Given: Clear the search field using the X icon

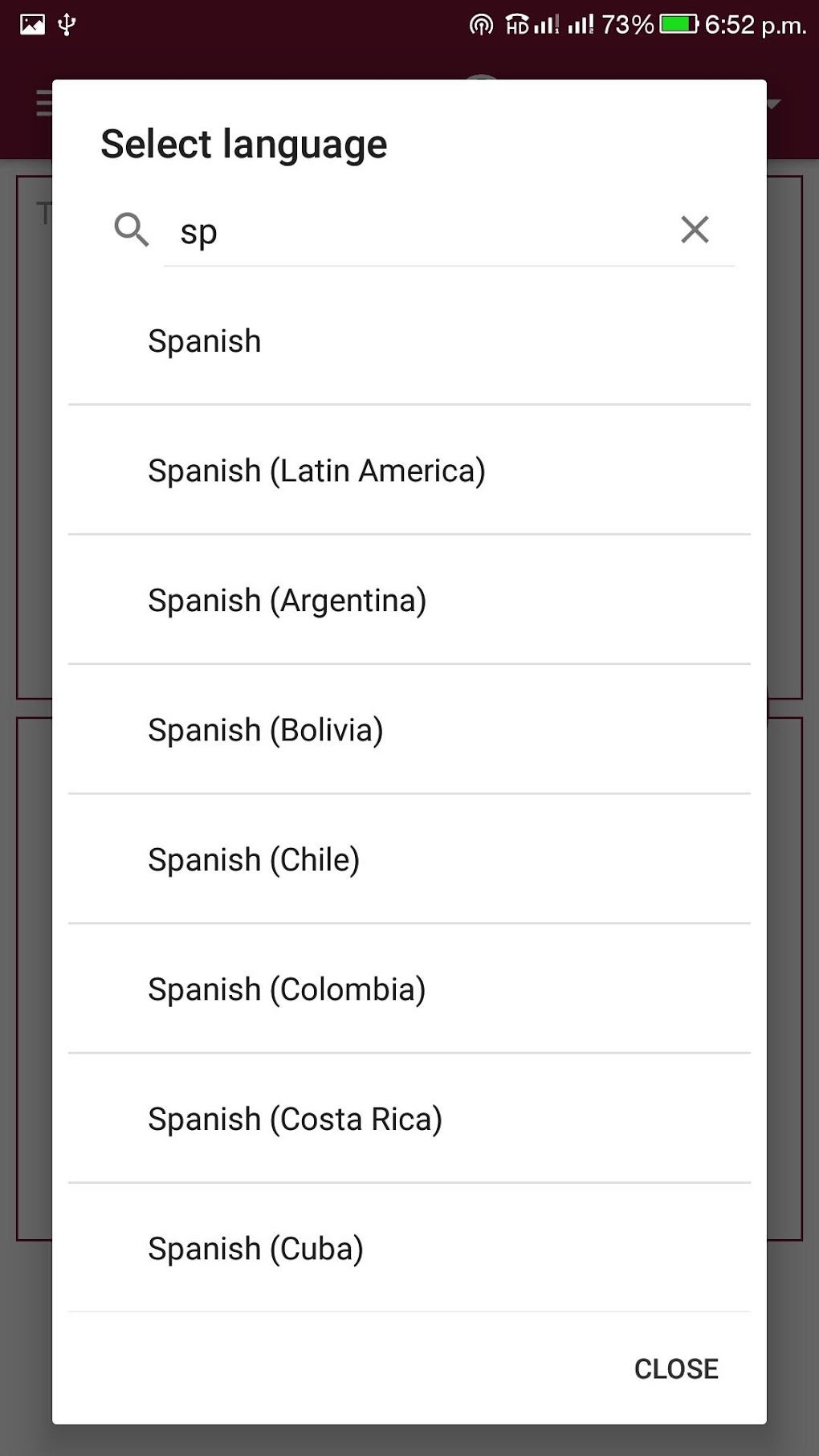Looking at the screenshot, I should (694, 230).
